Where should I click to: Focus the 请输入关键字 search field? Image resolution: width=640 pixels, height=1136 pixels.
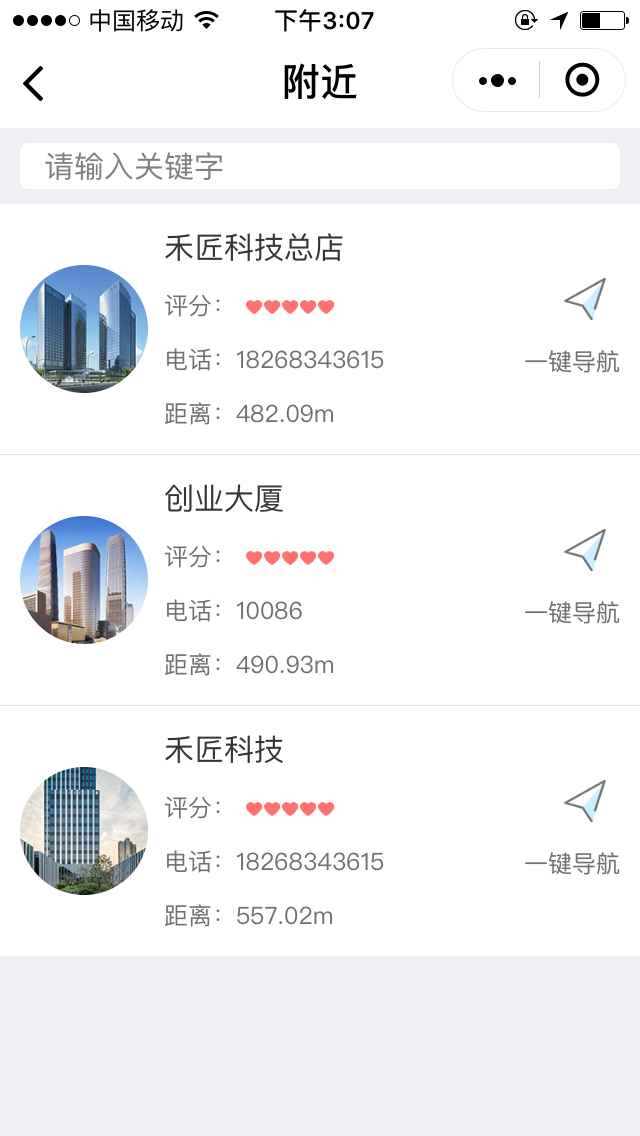click(320, 166)
